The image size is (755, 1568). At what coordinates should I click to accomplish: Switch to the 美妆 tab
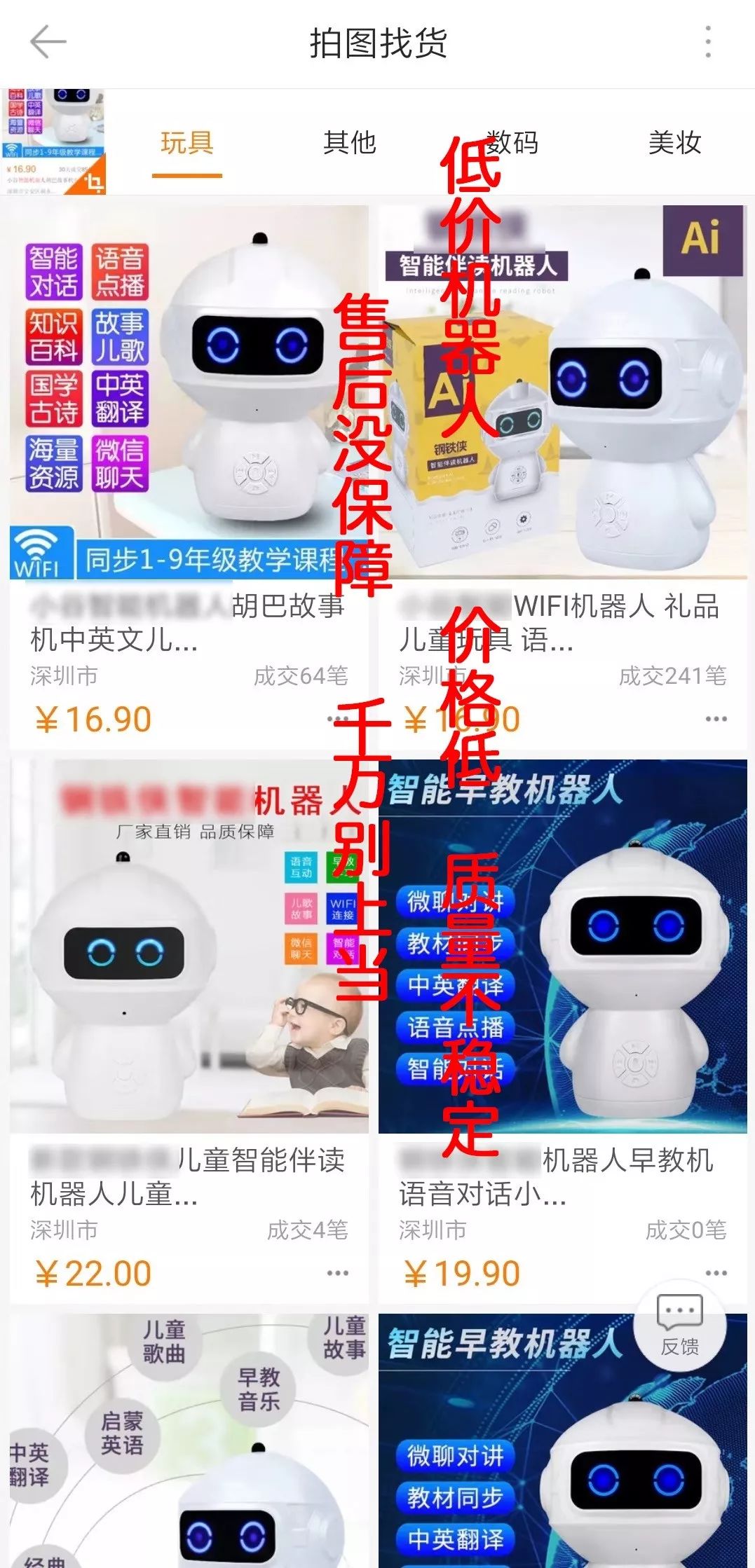(674, 143)
